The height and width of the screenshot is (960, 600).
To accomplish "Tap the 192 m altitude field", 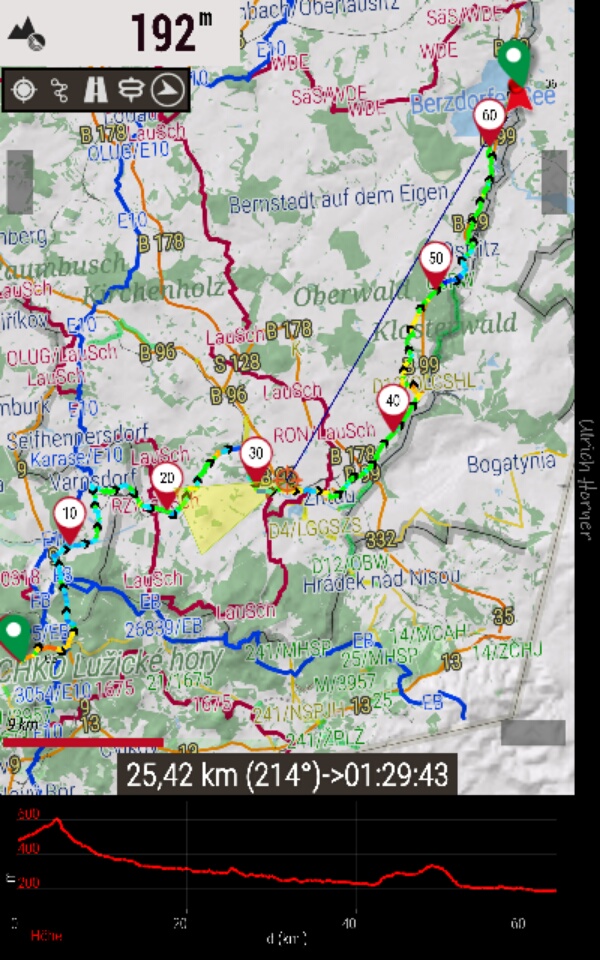I will pyautogui.click(x=119, y=32).
